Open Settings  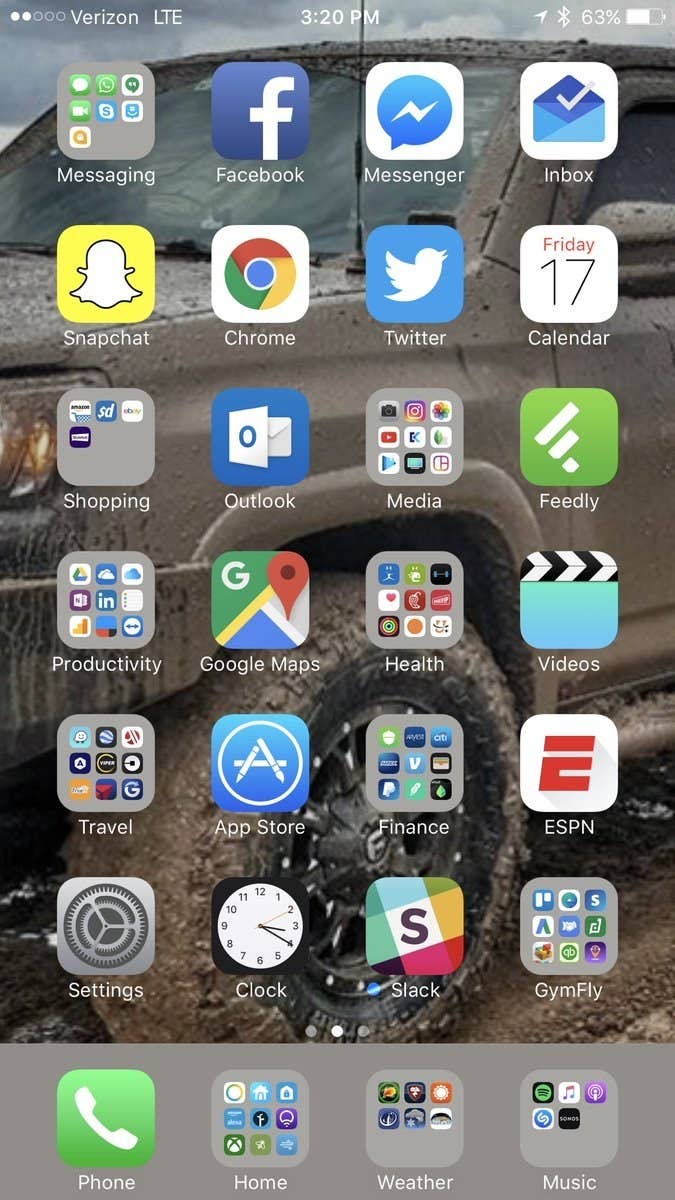click(x=106, y=926)
